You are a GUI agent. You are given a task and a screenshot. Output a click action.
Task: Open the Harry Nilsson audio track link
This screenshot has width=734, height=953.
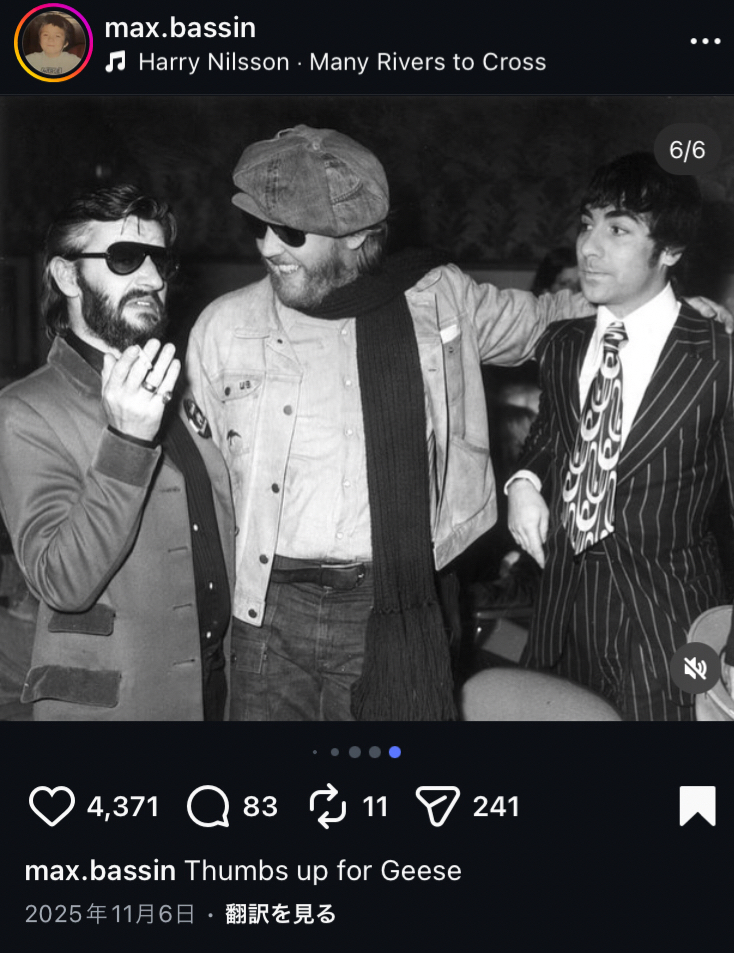click(x=341, y=62)
